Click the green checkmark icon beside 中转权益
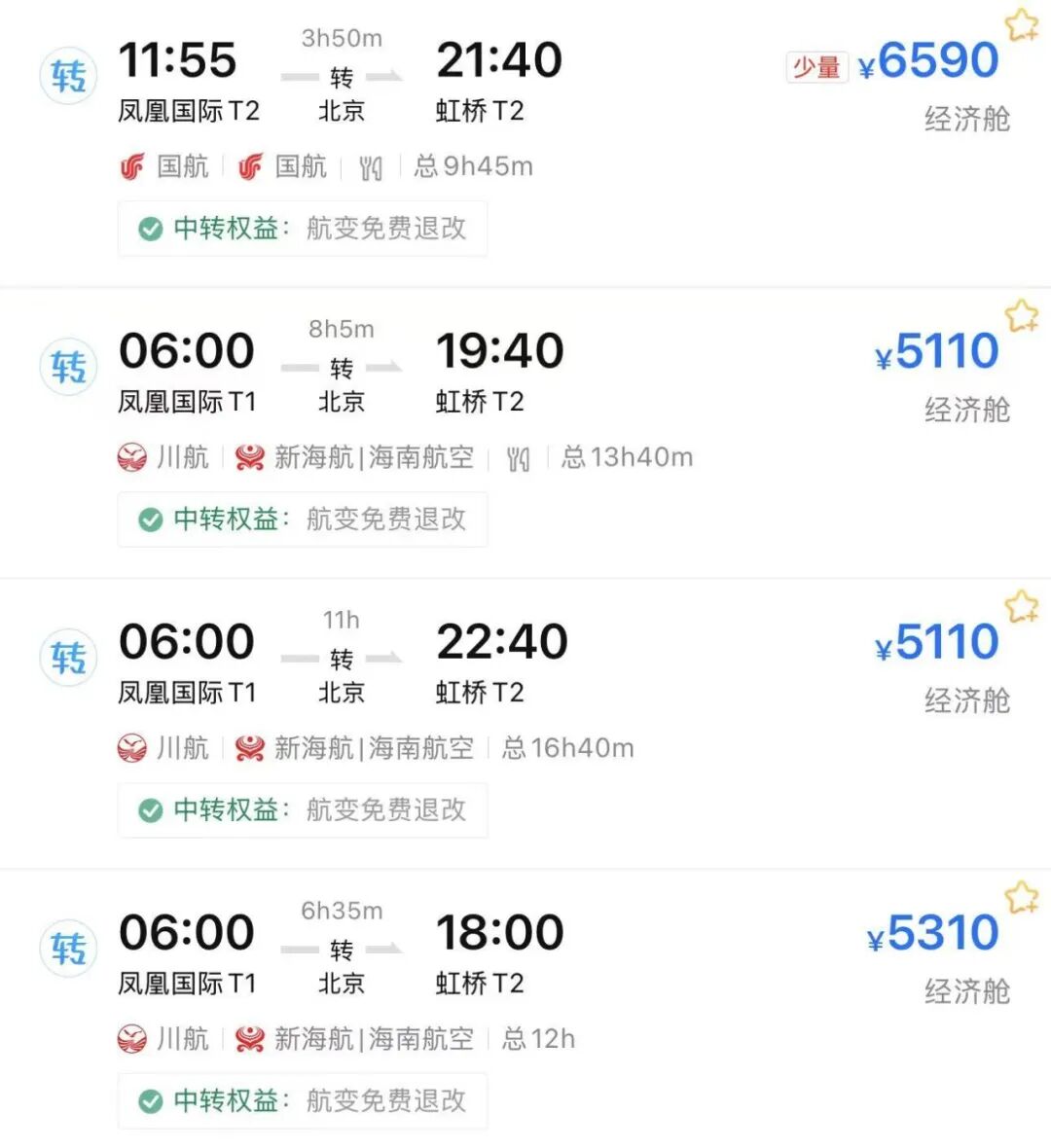The image size is (1051, 1148). point(150,229)
